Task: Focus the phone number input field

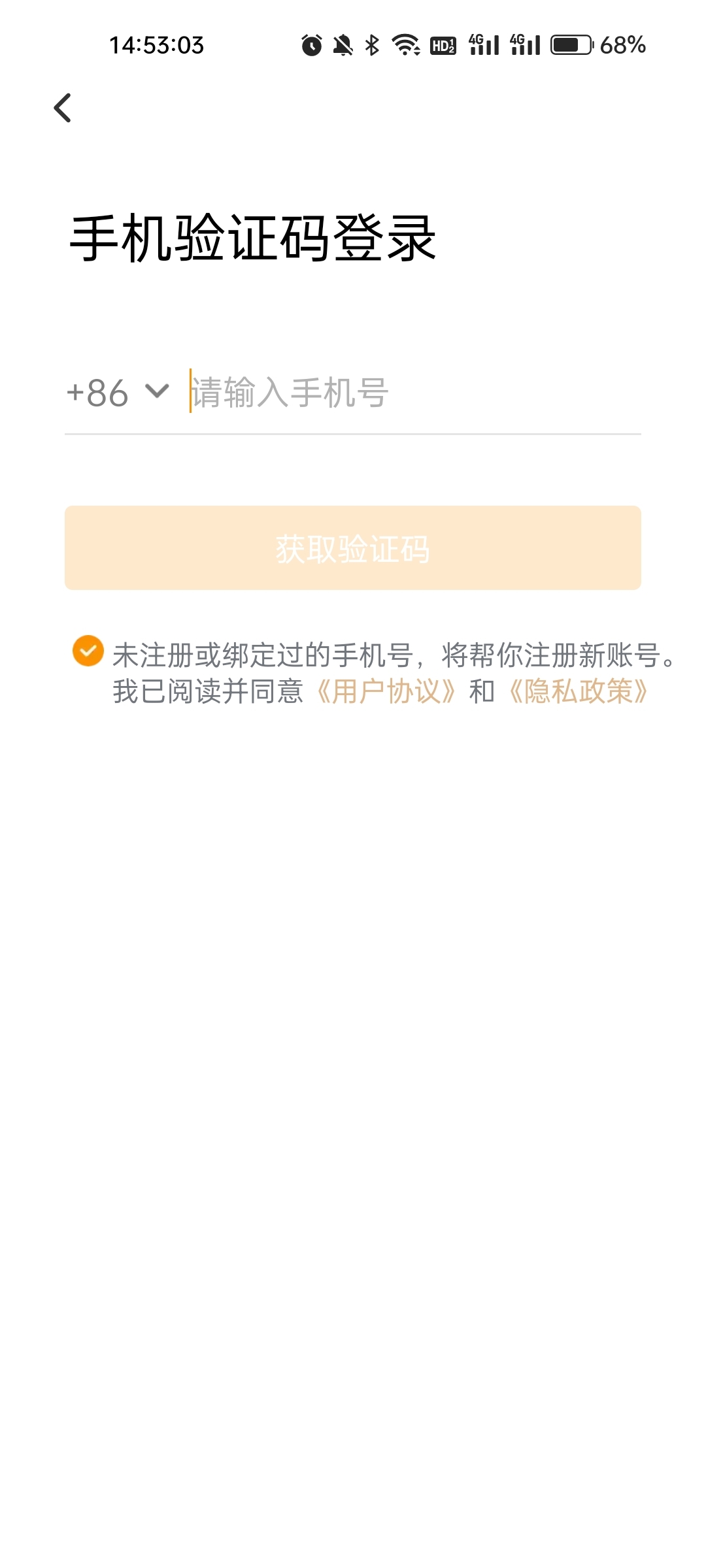Action: click(x=414, y=393)
